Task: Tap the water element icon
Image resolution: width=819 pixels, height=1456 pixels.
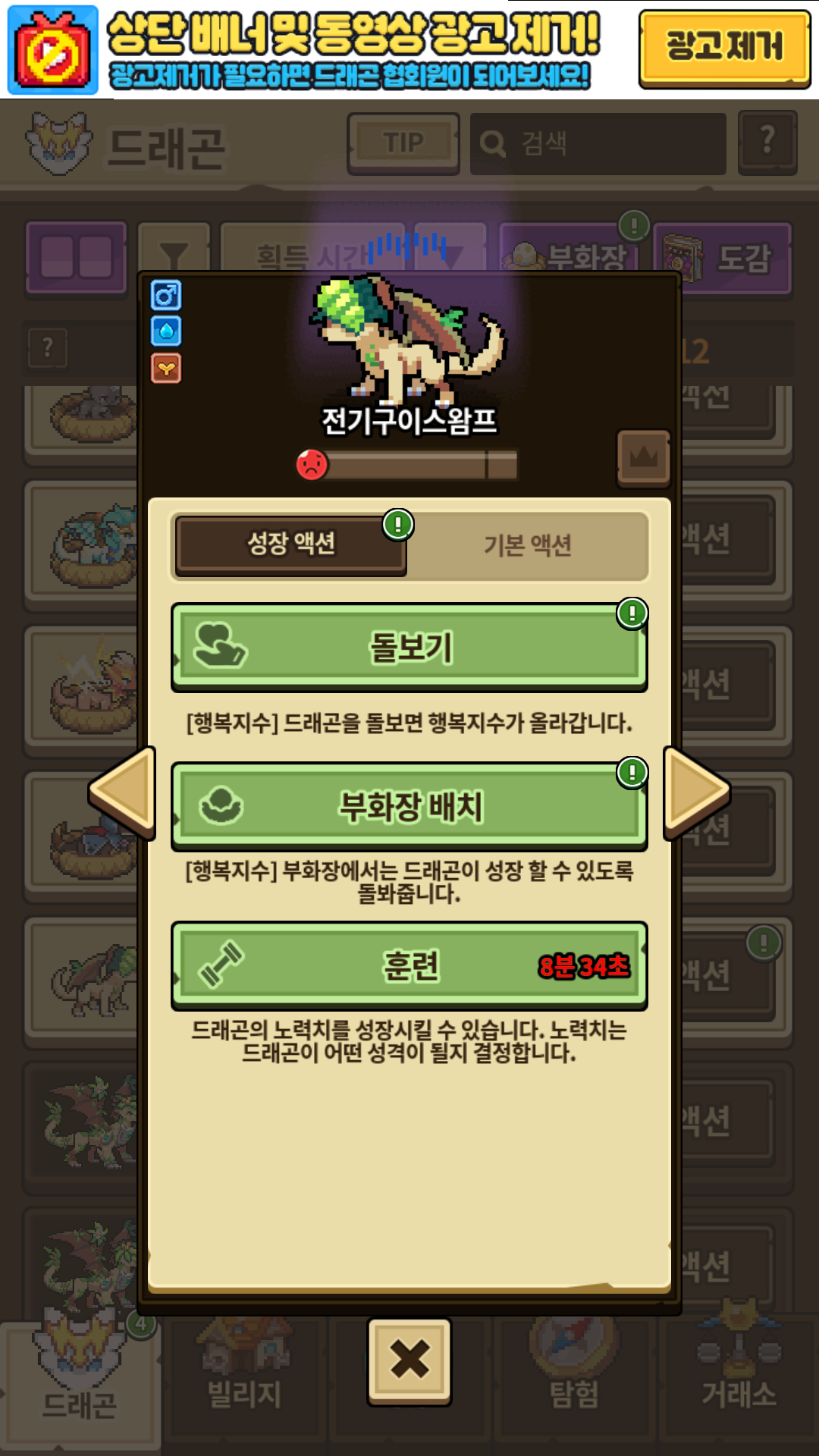Action: 166,331
